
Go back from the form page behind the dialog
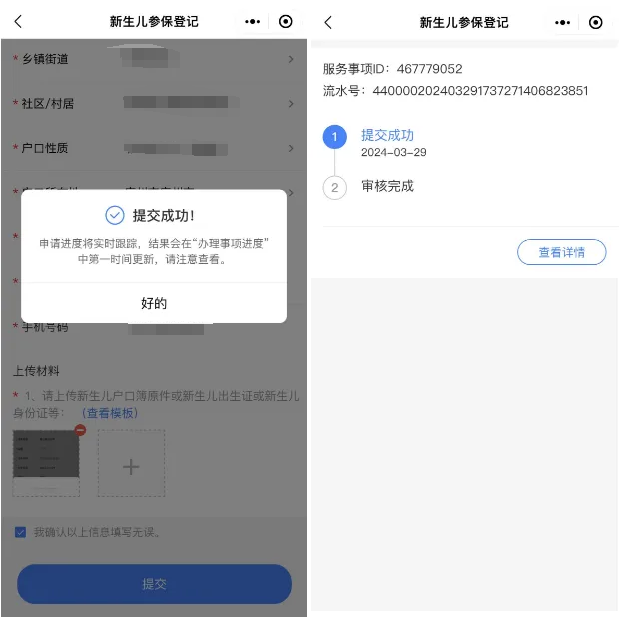coord(18,22)
